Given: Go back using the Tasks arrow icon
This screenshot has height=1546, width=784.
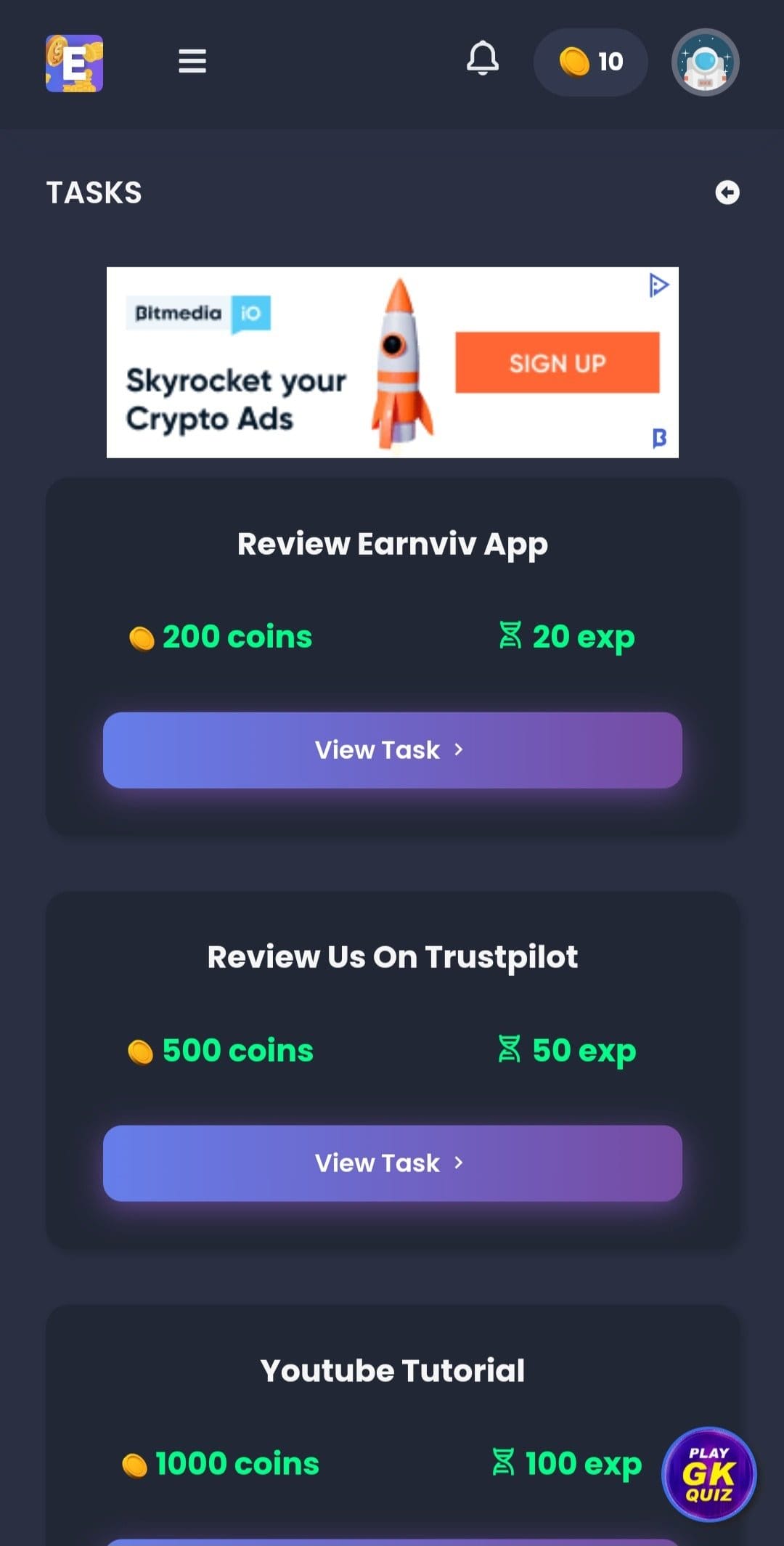Looking at the screenshot, I should pyautogui.click(x=727, y=192).
